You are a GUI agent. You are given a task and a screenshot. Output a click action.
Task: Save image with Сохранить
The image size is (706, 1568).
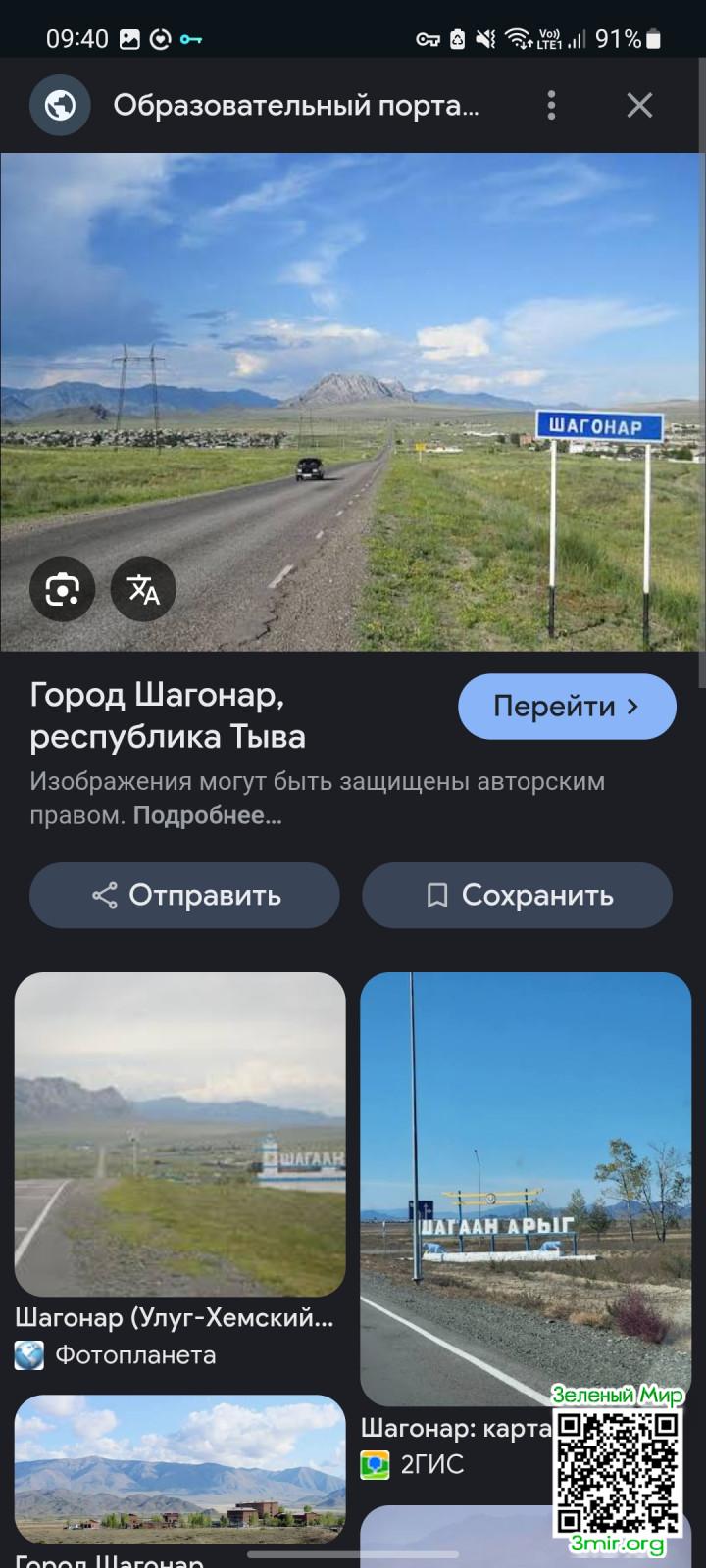click(x=517, y=895)
